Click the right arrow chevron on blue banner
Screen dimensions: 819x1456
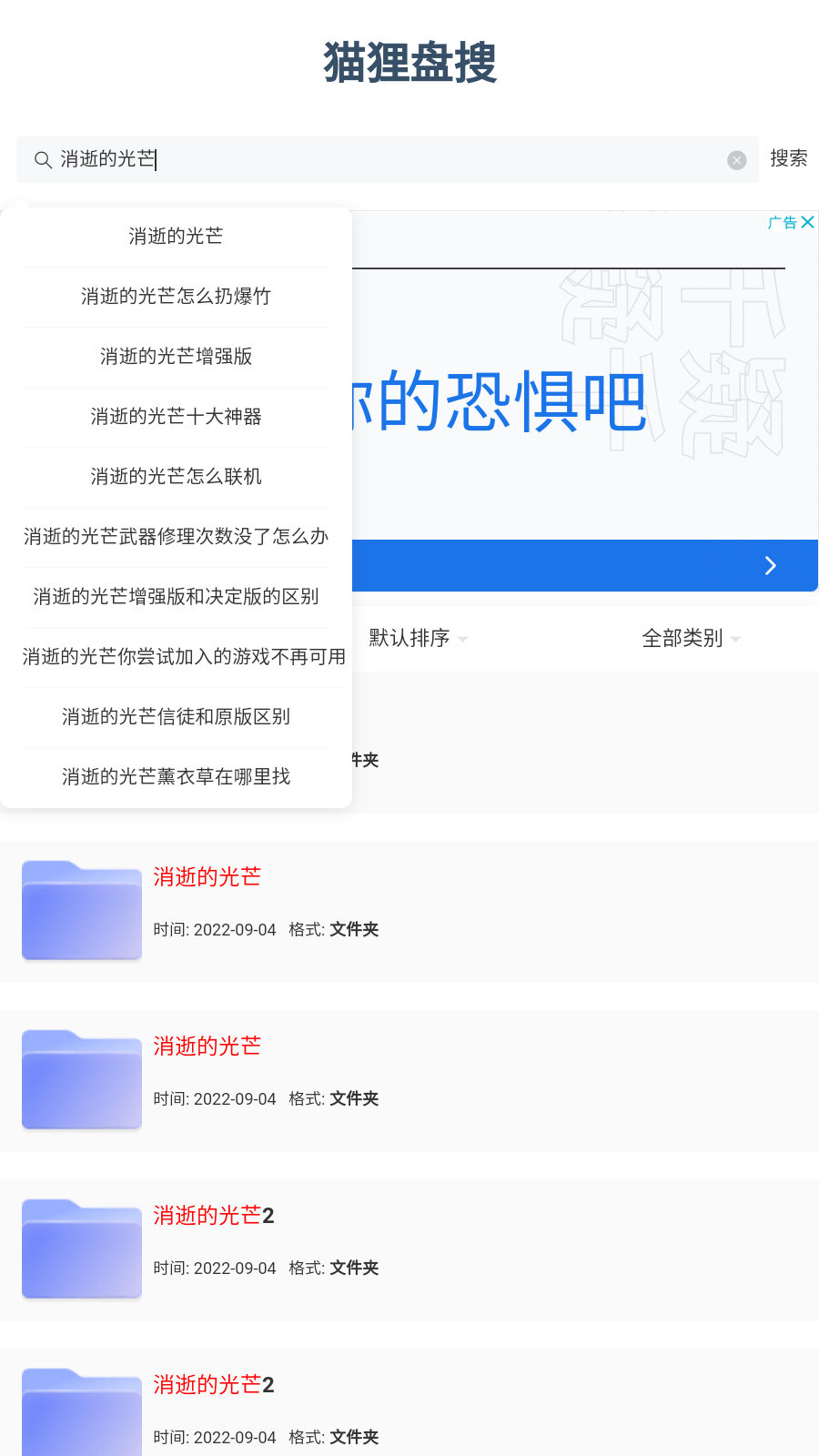pyautogui.click(x=771, y=565)
